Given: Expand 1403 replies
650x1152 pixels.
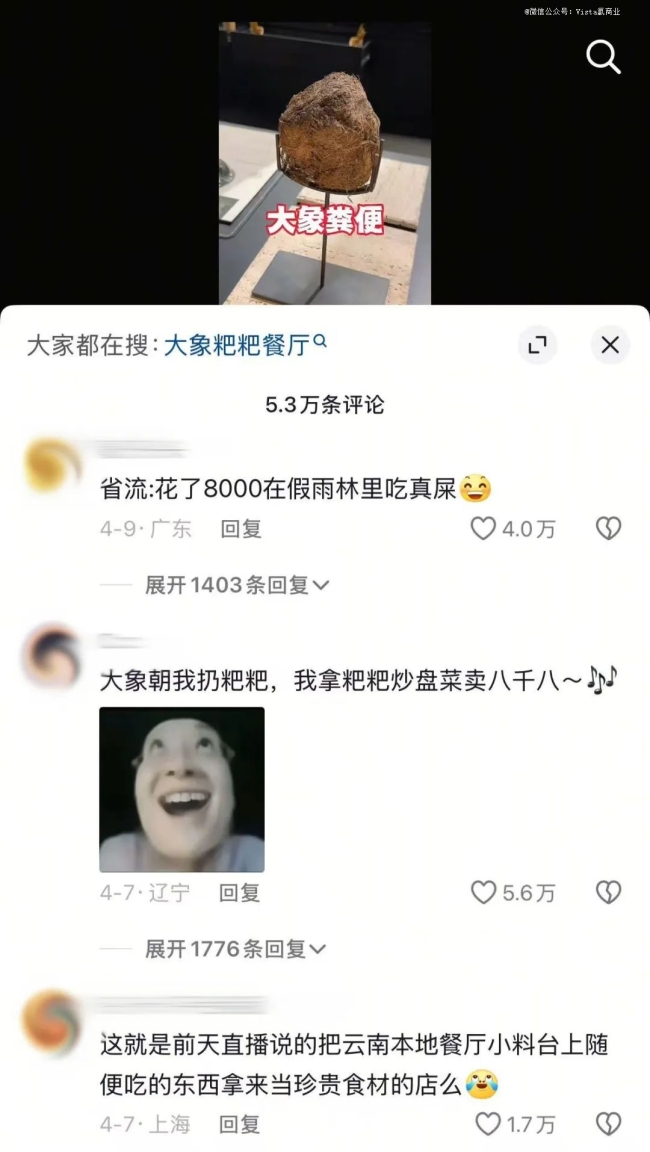Looking at the screenshot, I should [237, 585].
